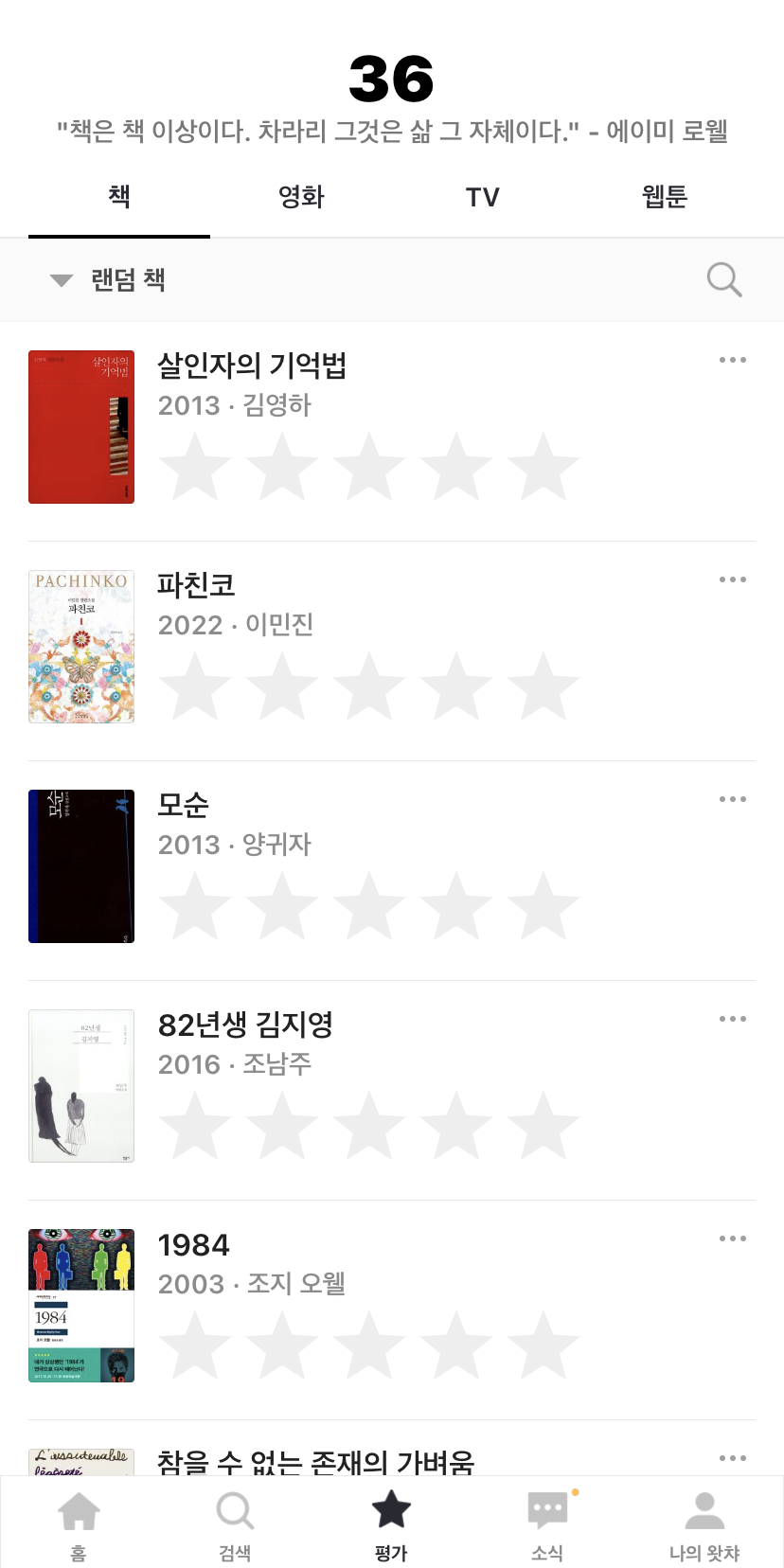The image size is (784, 1568).
Task: Open more options for 살인자의 기억법
Action: tap(732, 360)
